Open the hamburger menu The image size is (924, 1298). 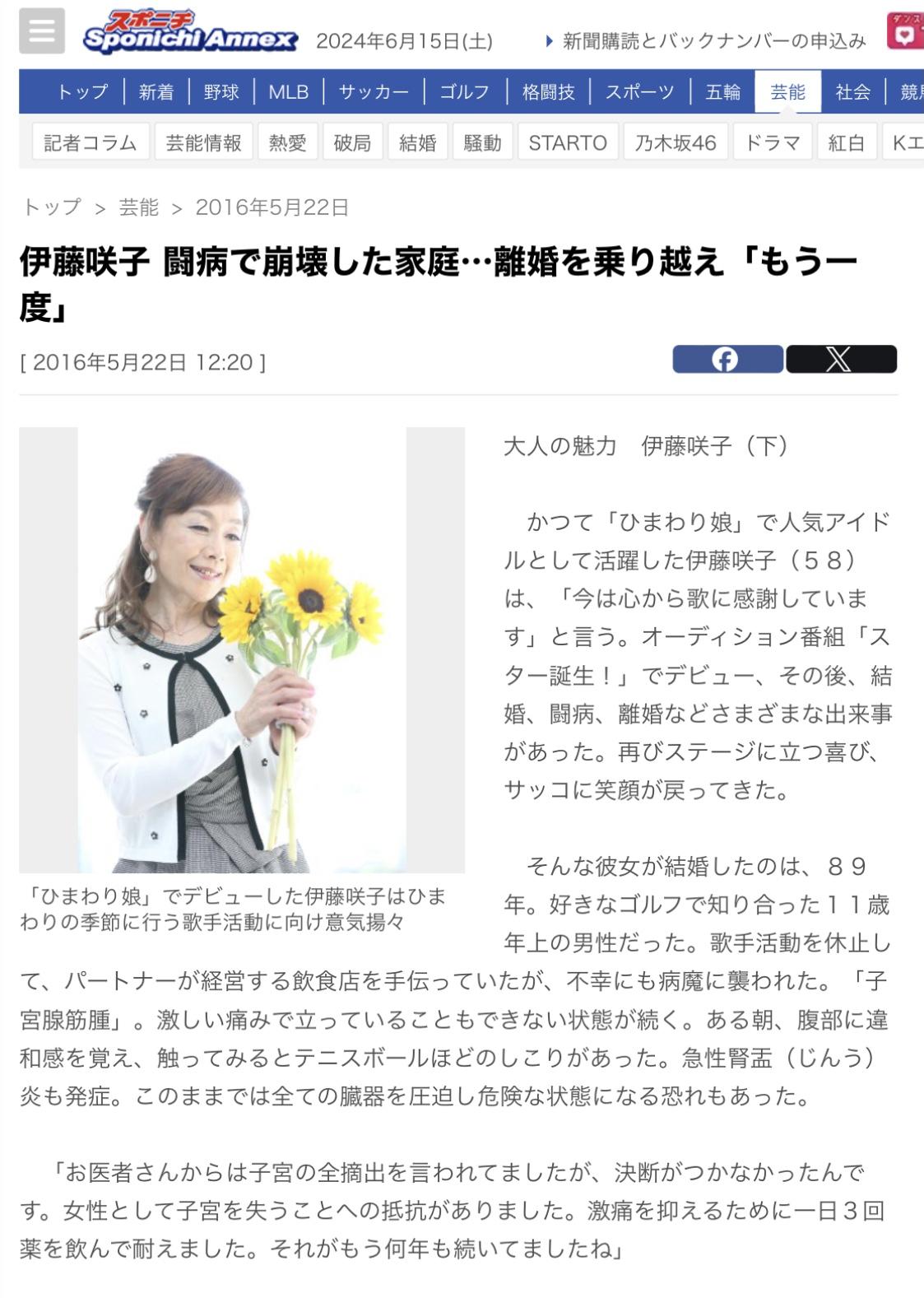pos(41,31)
